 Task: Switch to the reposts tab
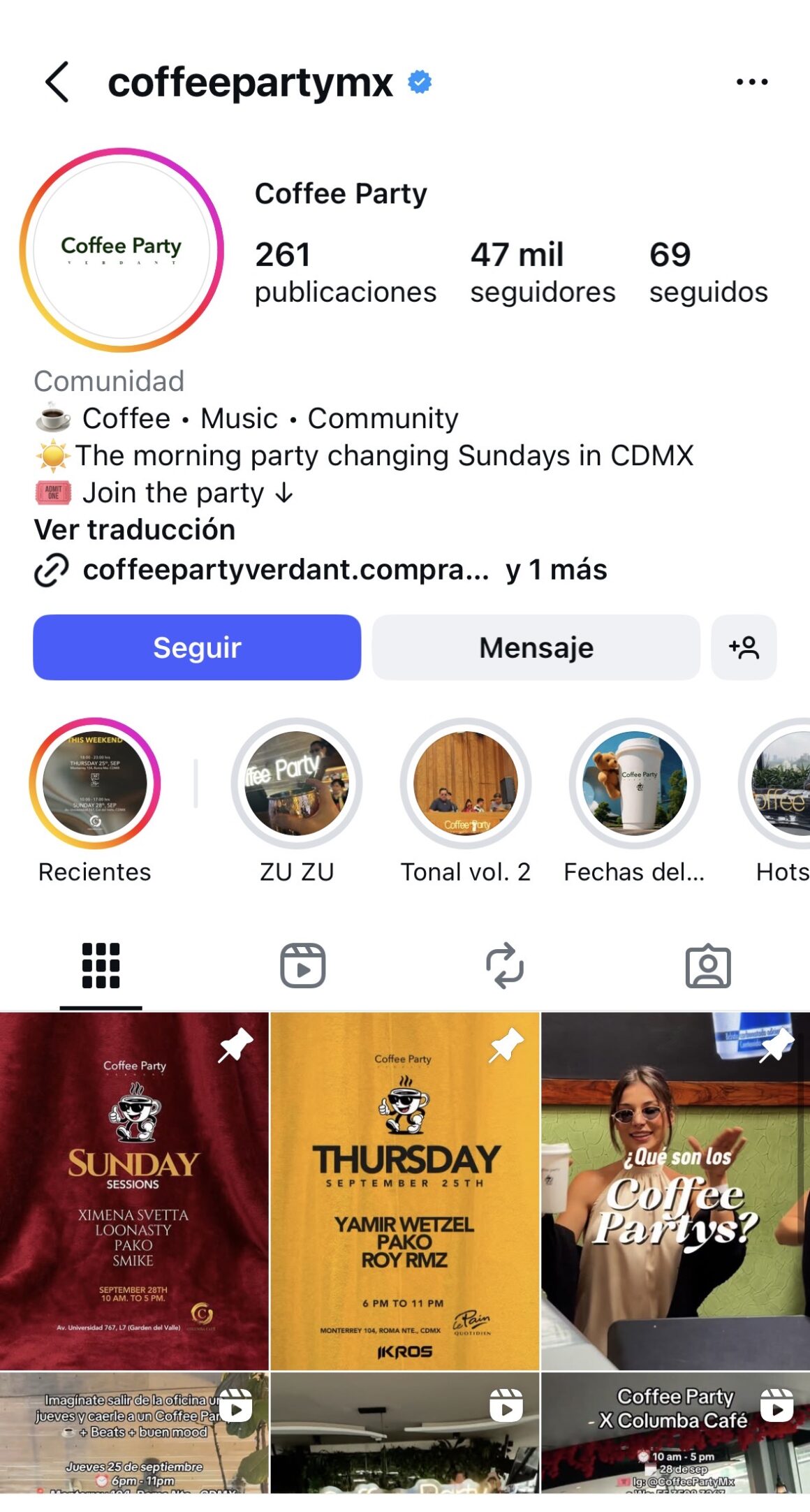[505, 966]
